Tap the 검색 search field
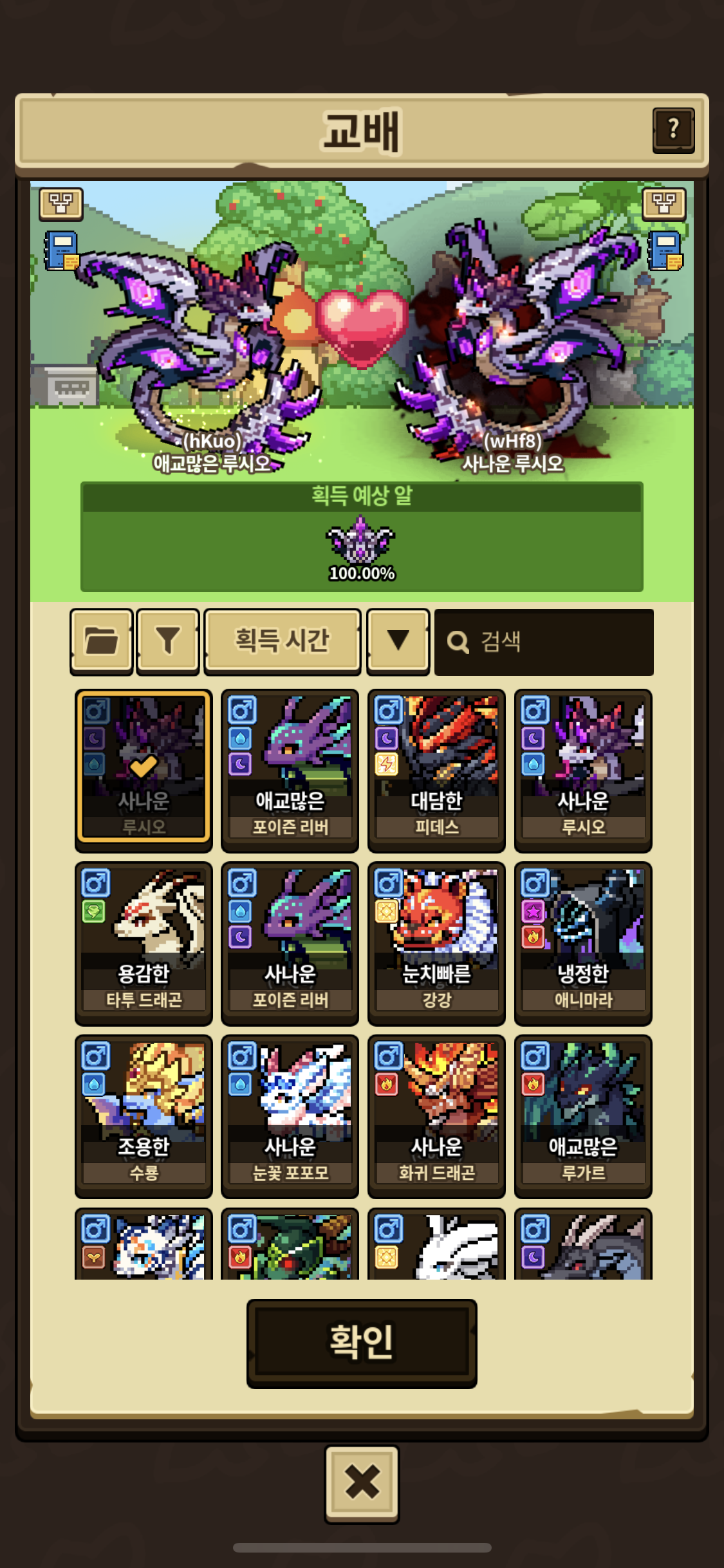This screenshot has width=724, height=1568. 544,642
